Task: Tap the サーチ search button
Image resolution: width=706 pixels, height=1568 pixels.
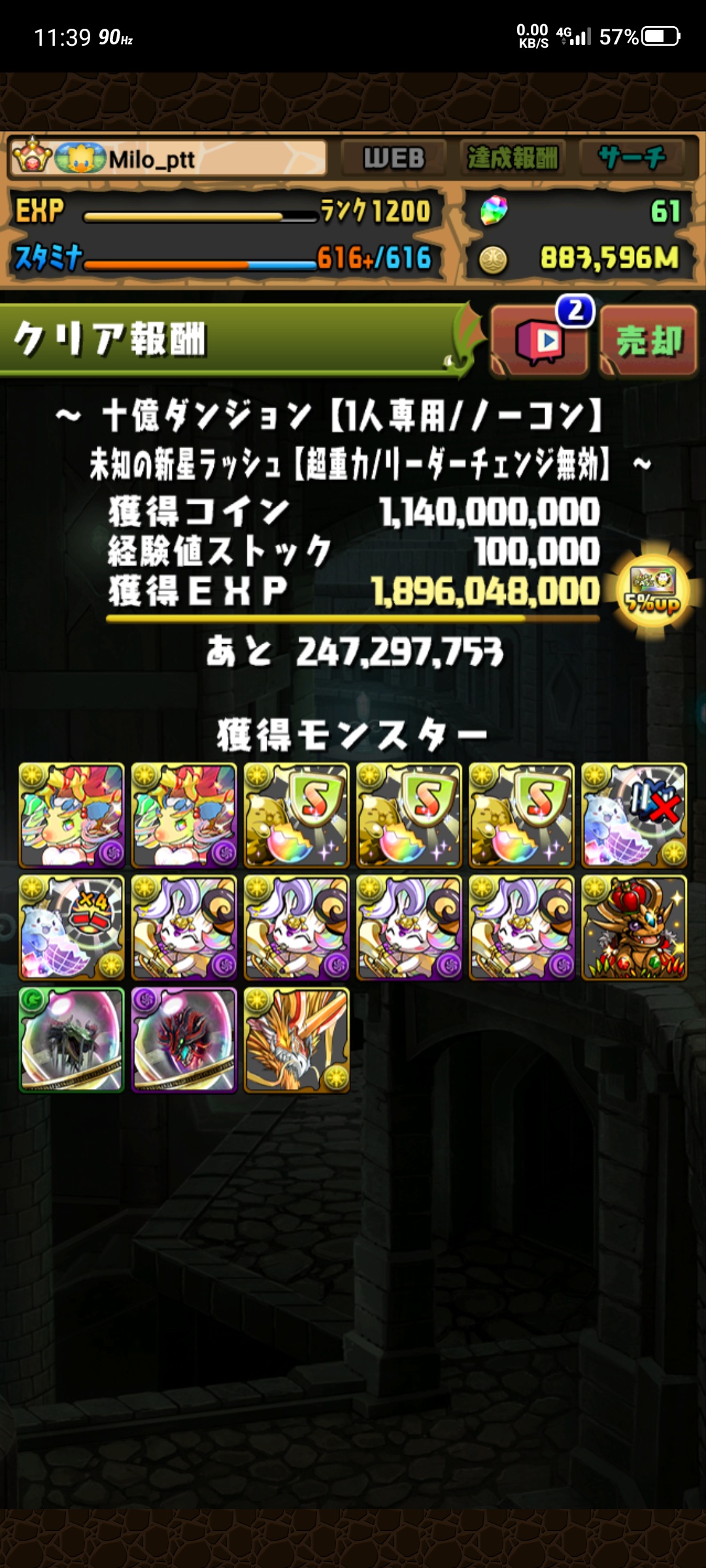Action: 631,158
